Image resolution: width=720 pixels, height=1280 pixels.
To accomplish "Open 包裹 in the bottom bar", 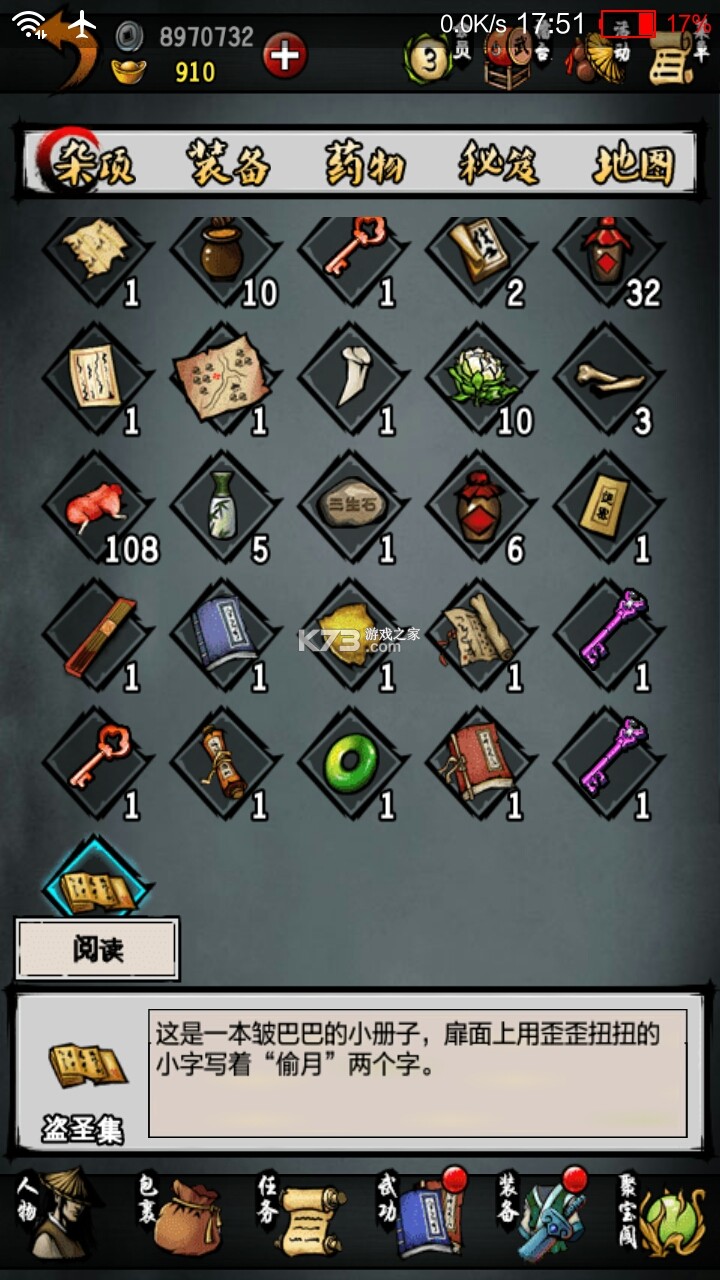I will point(180,1217).
